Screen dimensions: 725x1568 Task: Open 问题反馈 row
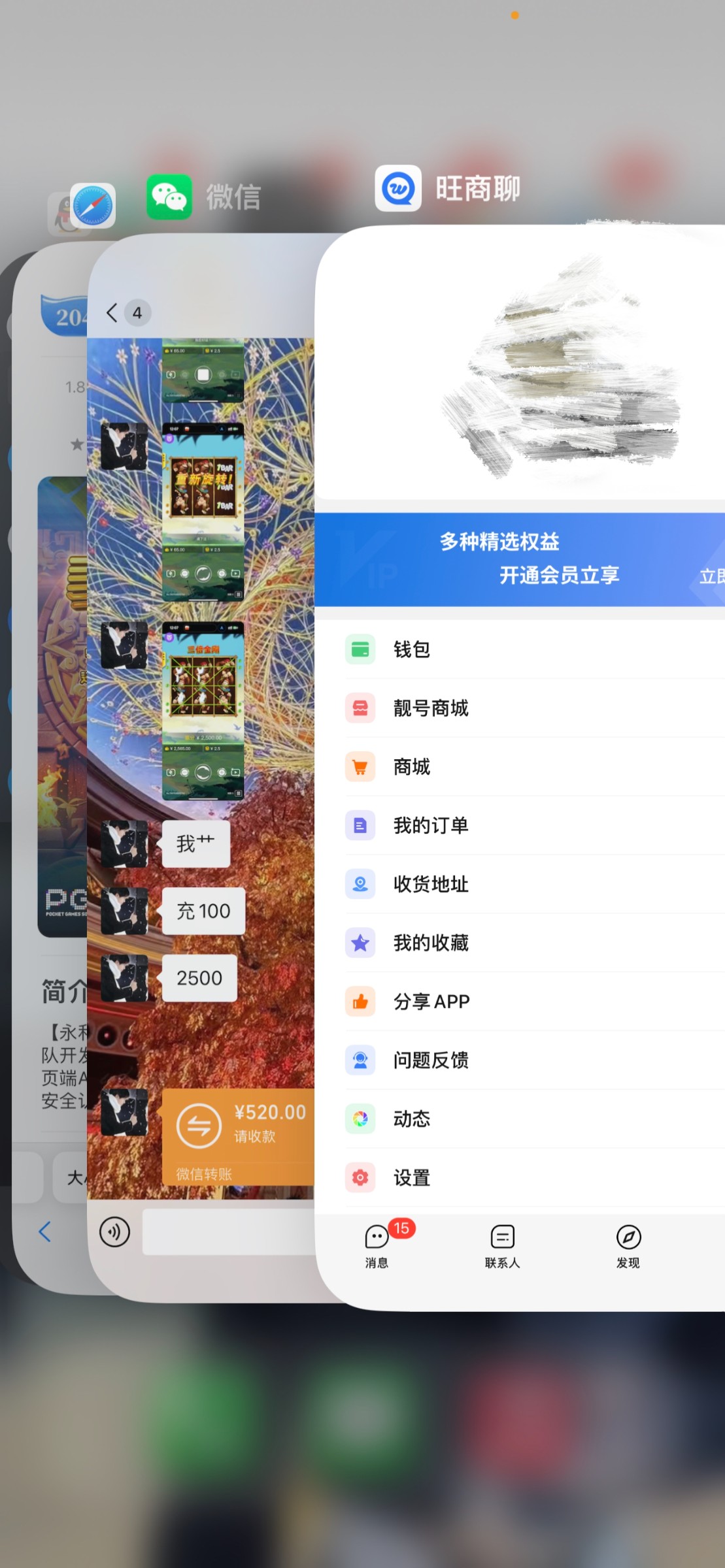pos(430,1060)
